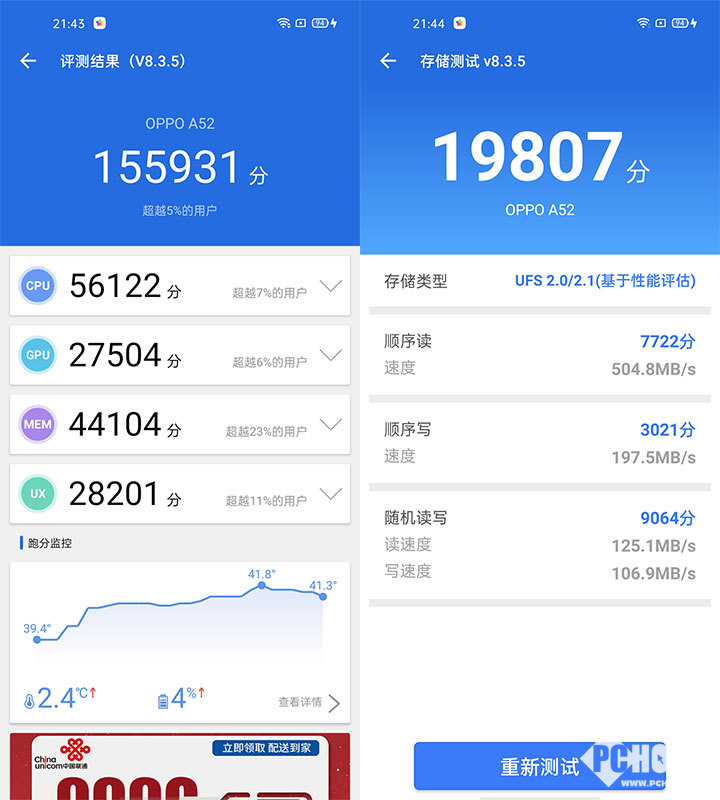Viewport: 720px width, 800px height.
Task: Expand the UX score row
Action: point(330,494)
